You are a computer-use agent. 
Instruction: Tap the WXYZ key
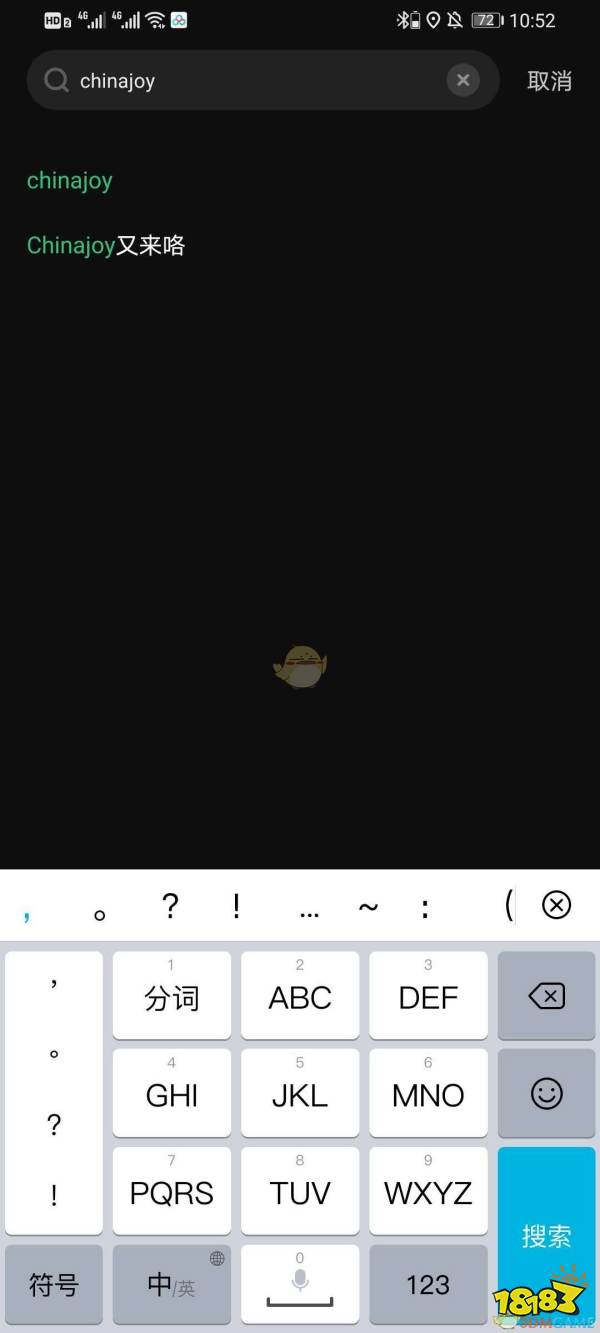pos(428,1190)
